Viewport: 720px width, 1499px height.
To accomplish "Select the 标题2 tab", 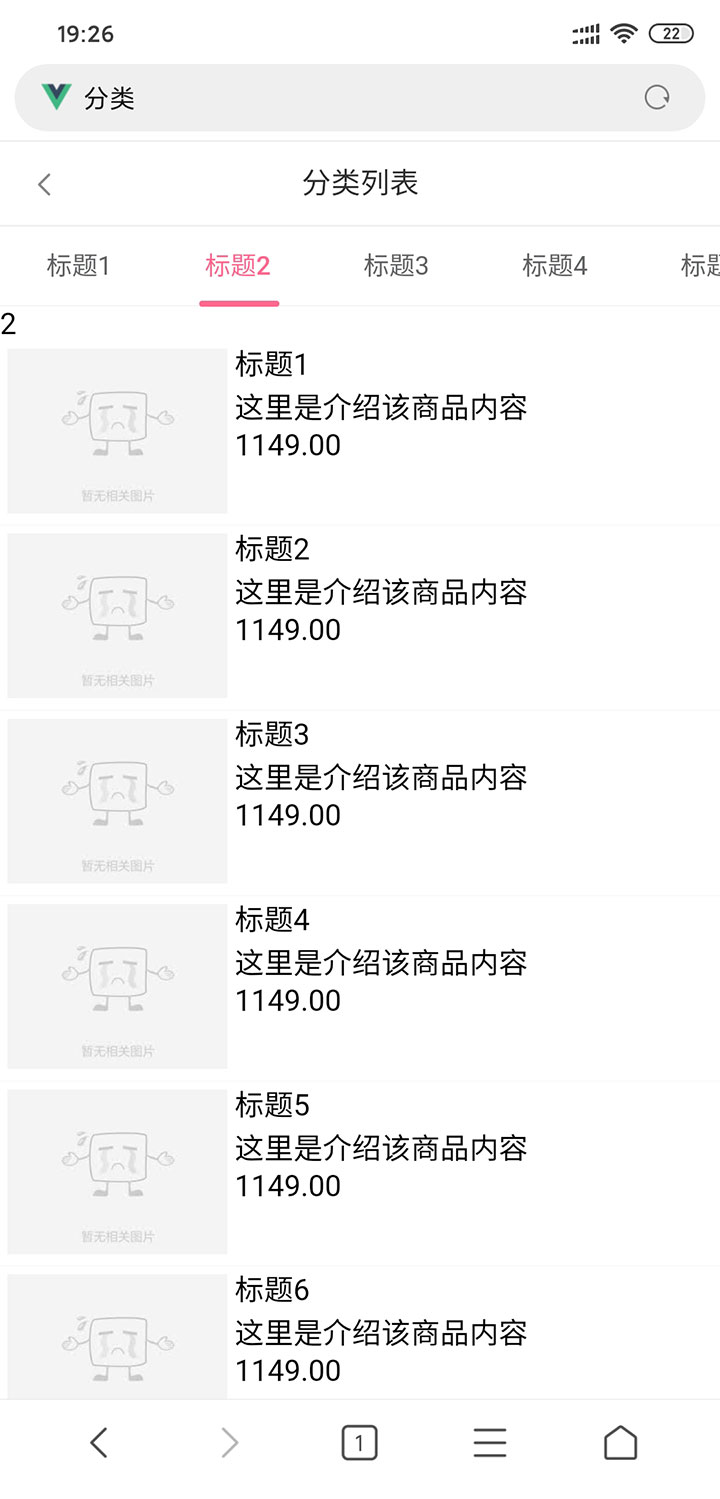I will click(x=238, y=266).
